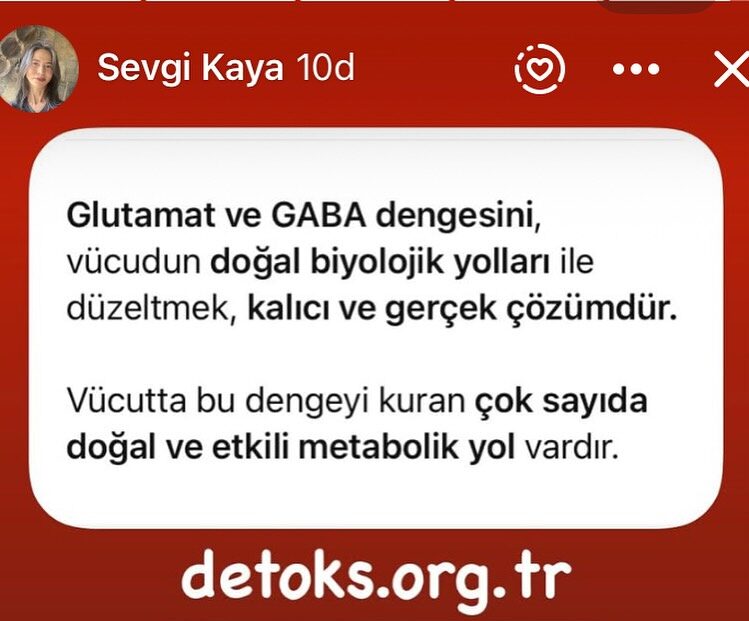Open Sevgi Kaya's profile picture
The height and width of the screenshot is (621, 749).
click(x=40, y=67)
